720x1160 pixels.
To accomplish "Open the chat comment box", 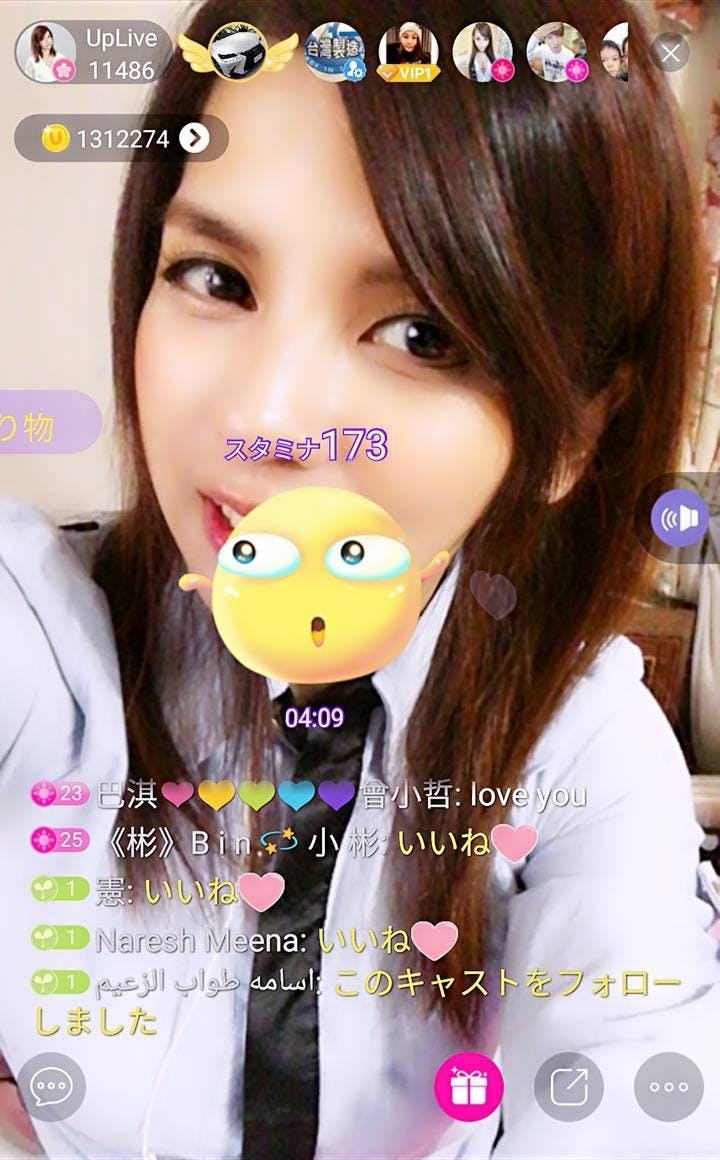I will 51,1087.
